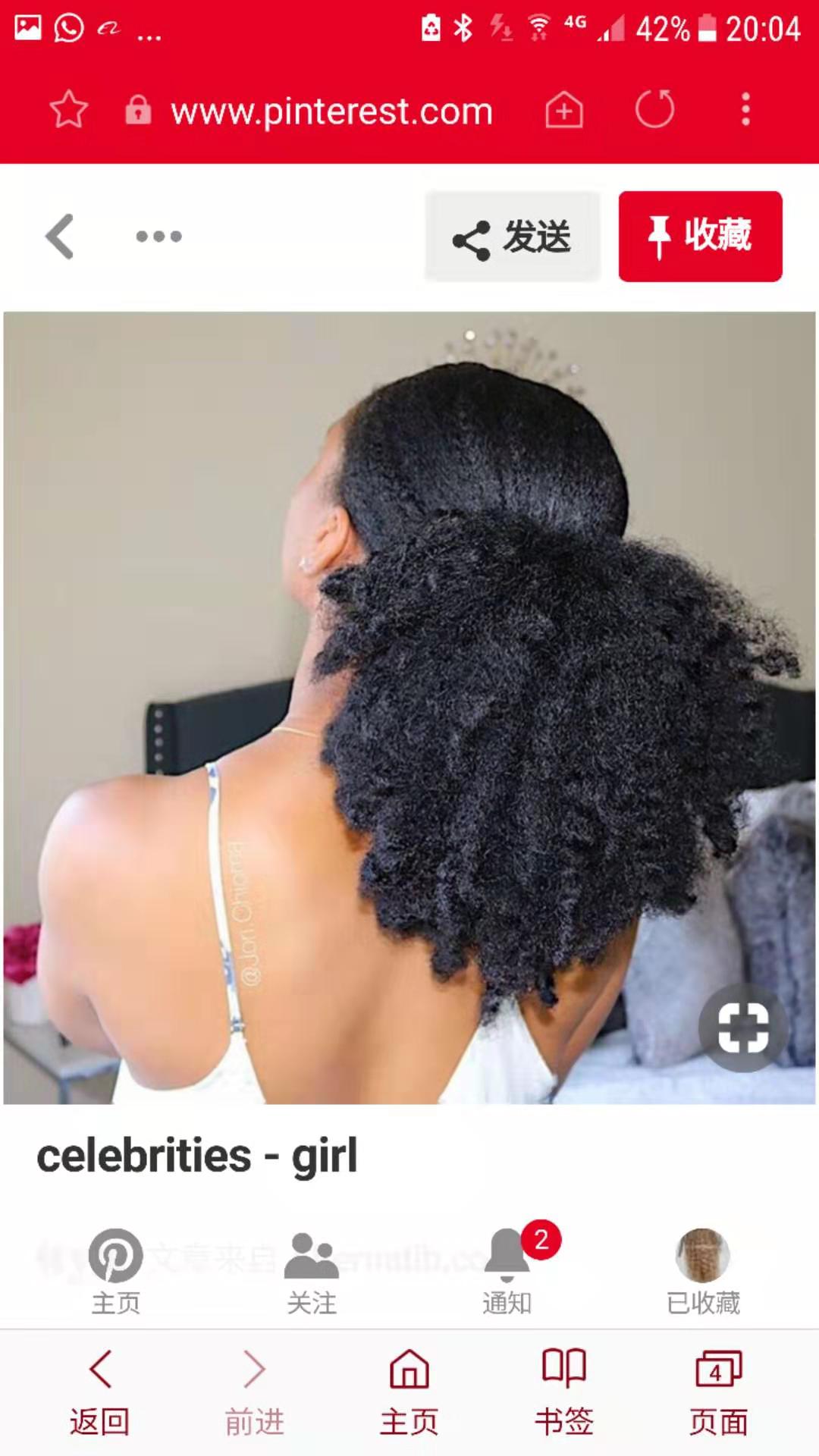Start visual search on the image
This screenshot has height=1456, width=819.
pos(742,1028)
